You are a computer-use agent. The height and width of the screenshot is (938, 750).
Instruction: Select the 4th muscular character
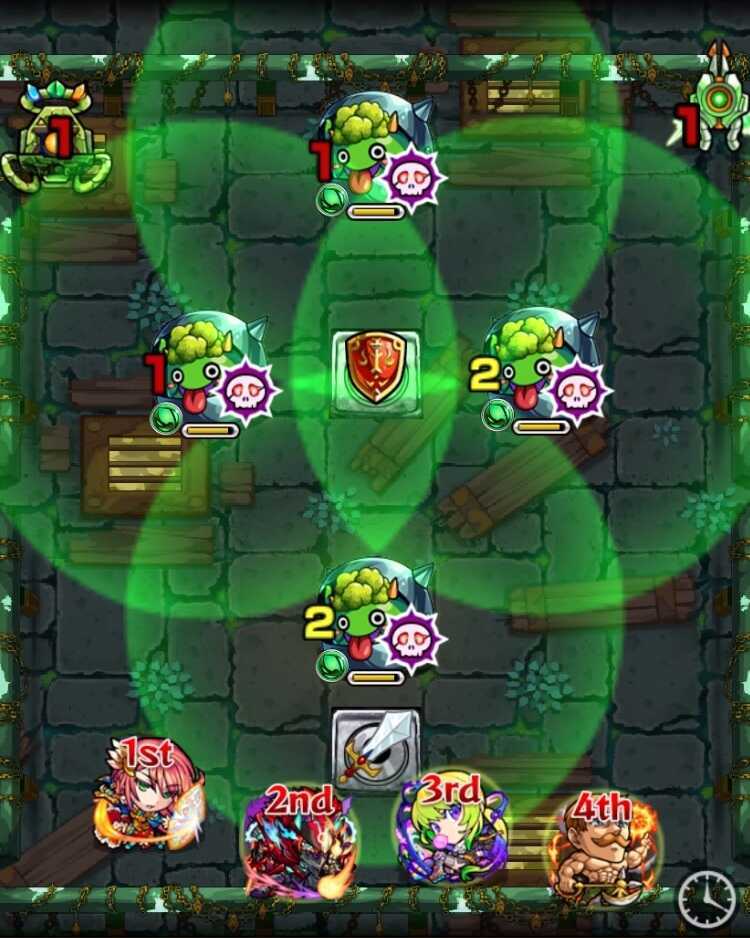[x=602, y=845]
